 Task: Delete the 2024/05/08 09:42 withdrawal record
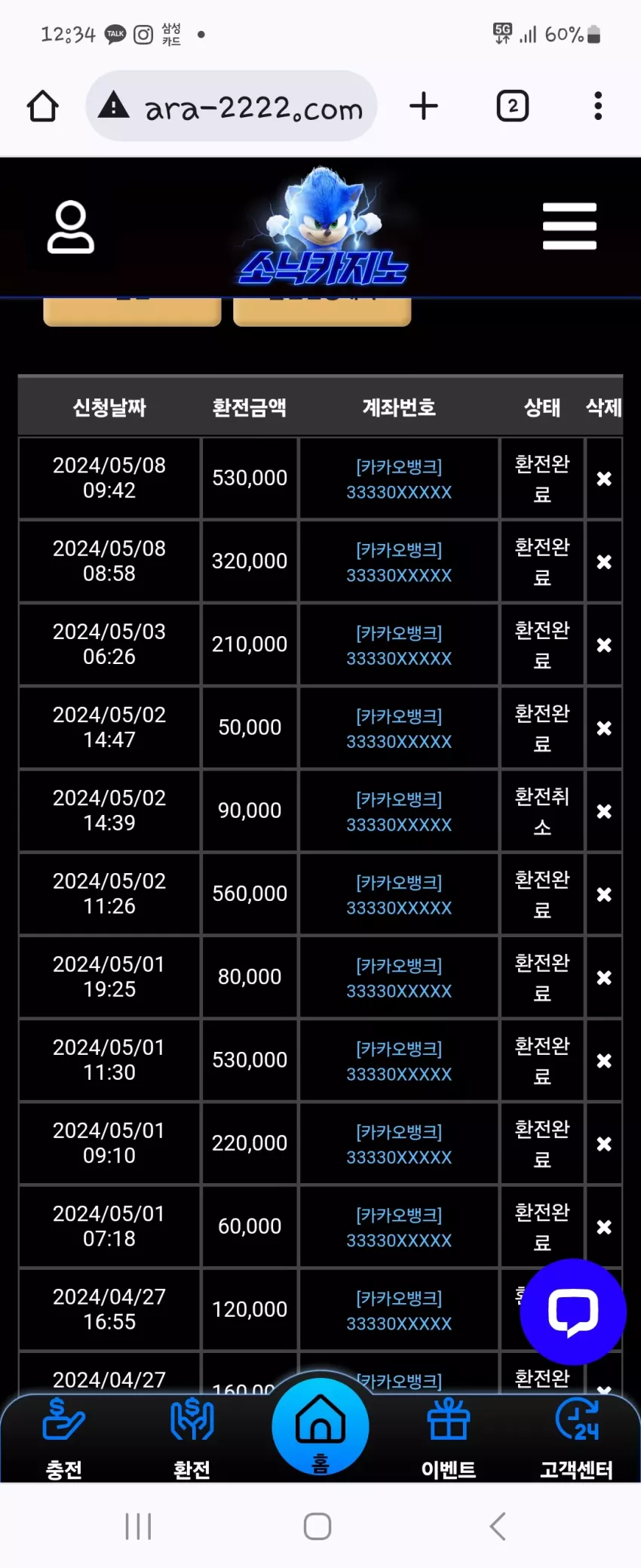(604, 478)
